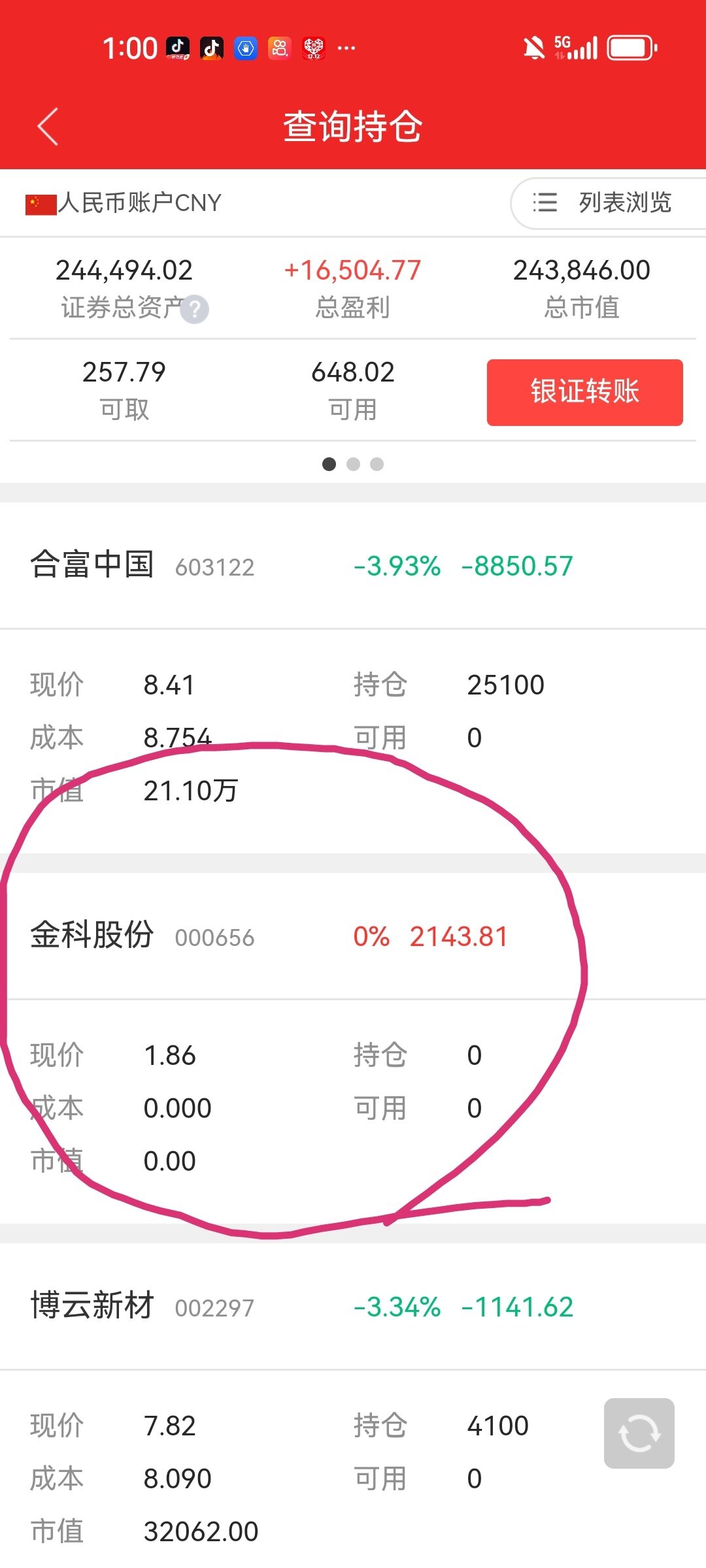Go back using the header arrow

tap(48, 126)
